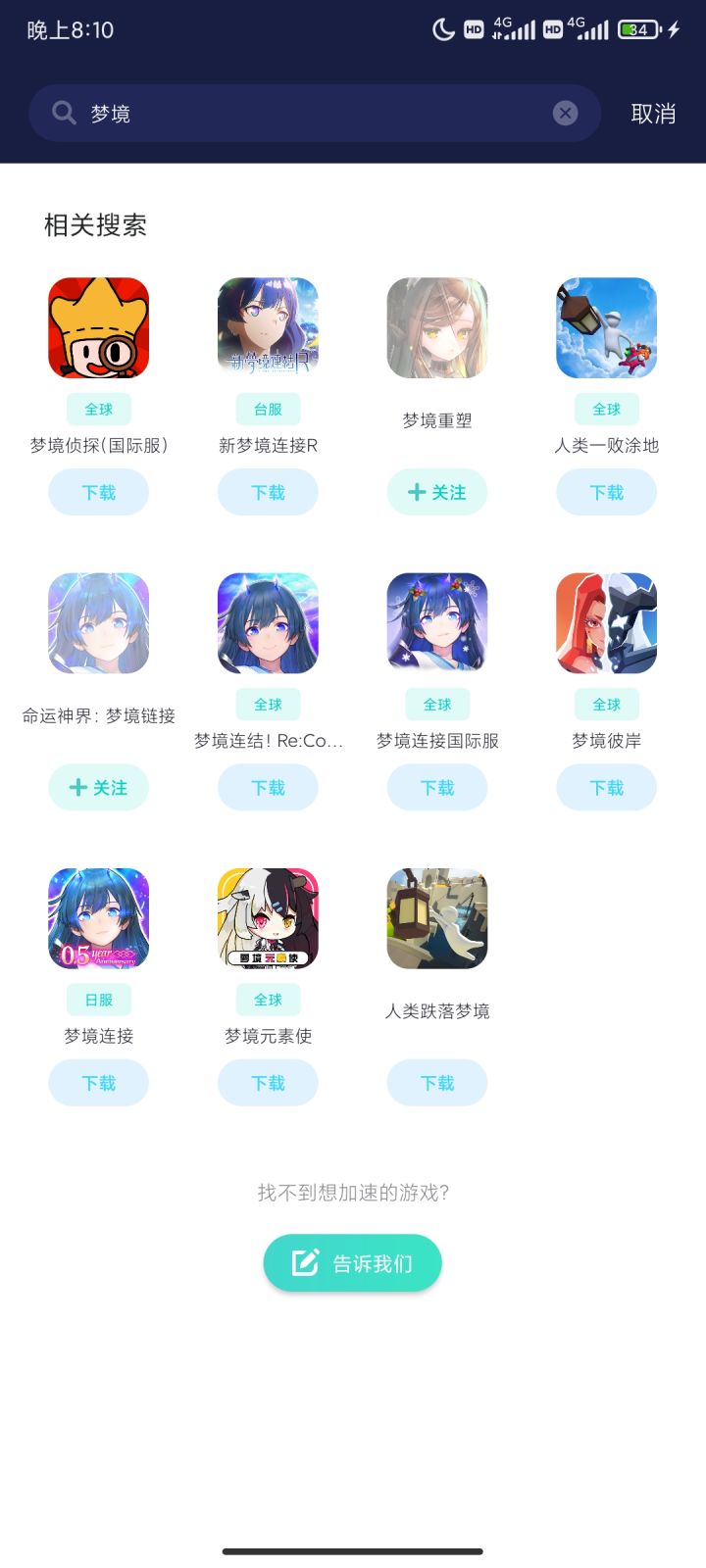Select the 全球 tag under 人类一败涂地
This screenshot has width=706, height=1568.
[x=606, y=409]
